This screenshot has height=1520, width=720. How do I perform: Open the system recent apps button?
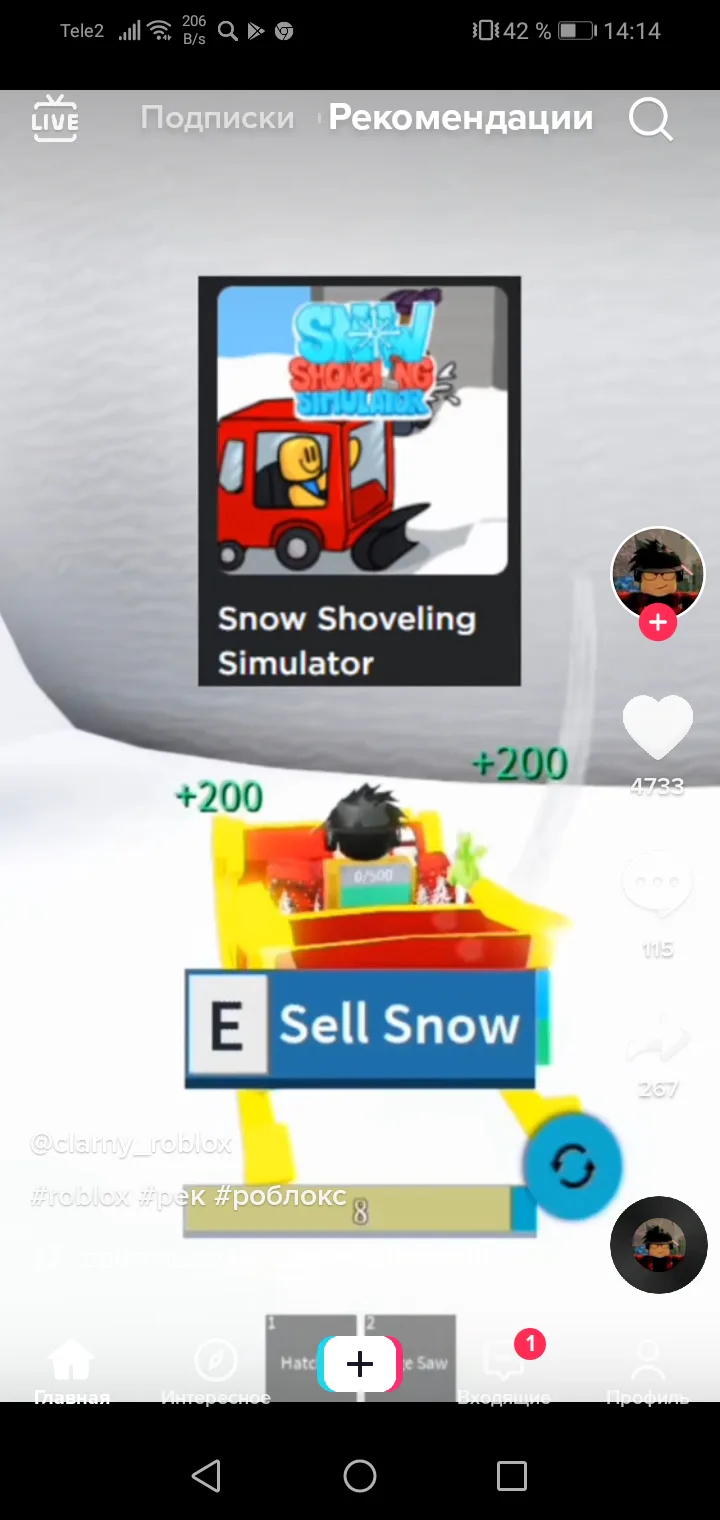click(511, 1475)
